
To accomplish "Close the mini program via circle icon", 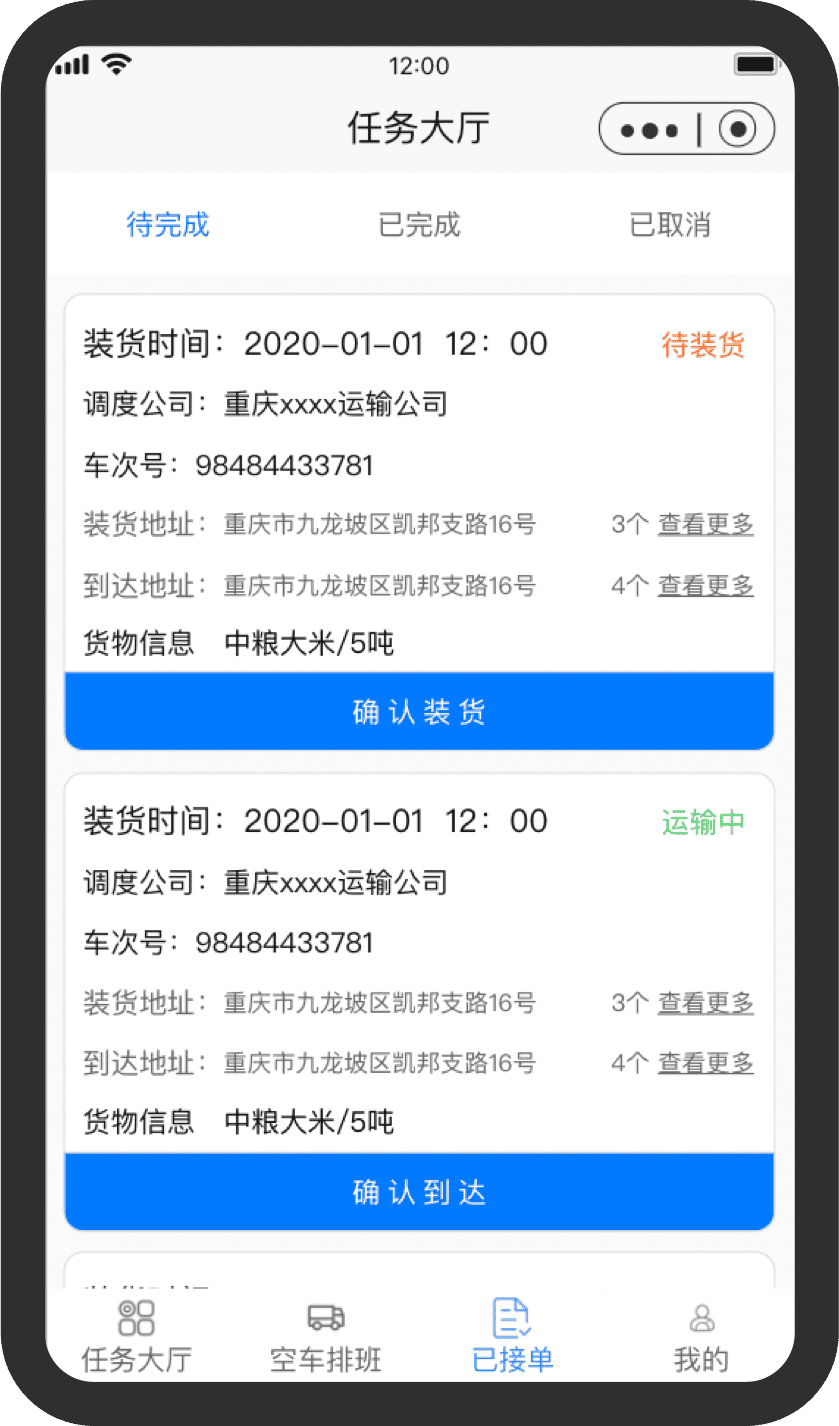I will [x=738, y=129].
